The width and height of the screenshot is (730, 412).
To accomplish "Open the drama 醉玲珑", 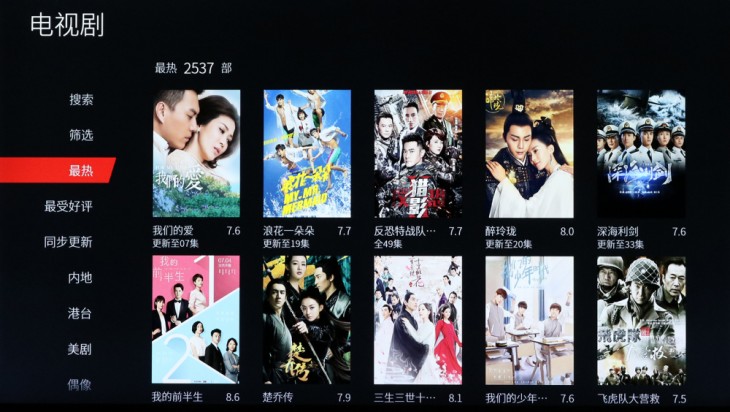I will (529, 154).
